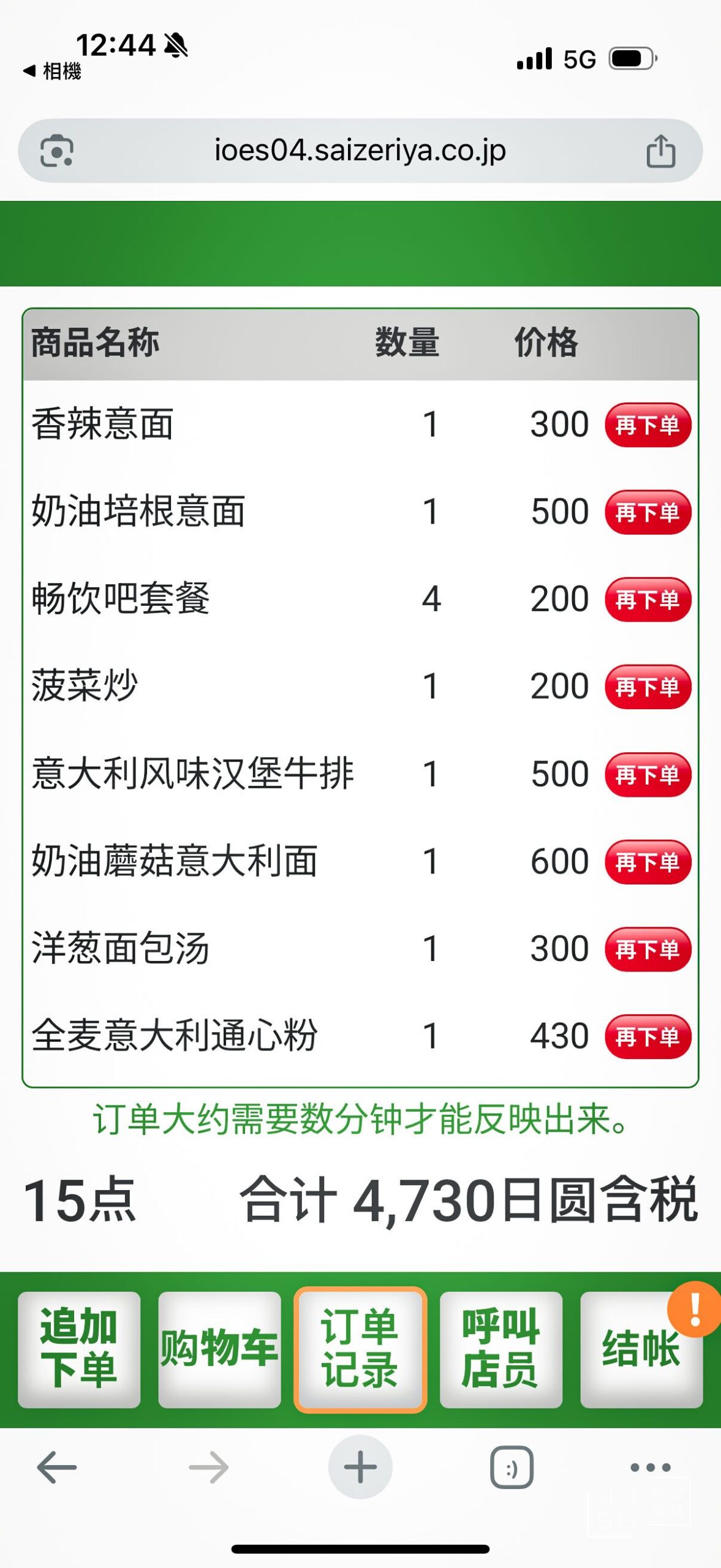721x1568 pixels.
Task: Reorder 奶油培根意面 using 再下单
Action: pyautogui.click(x=647, y=512)
